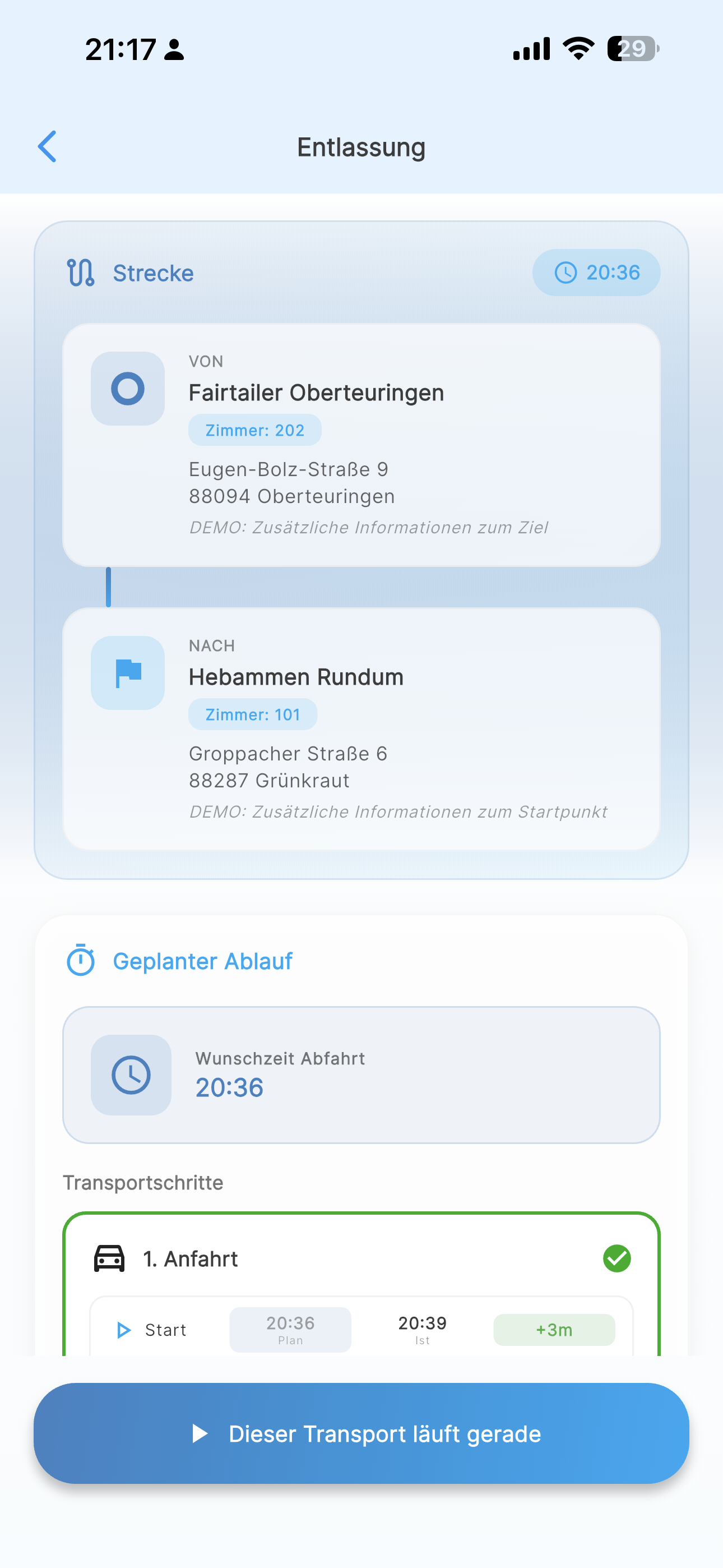Expand the Wunschzeit Abfahrt time selector
This screenshot has width=723, height=1568.
pos(361,1075)
